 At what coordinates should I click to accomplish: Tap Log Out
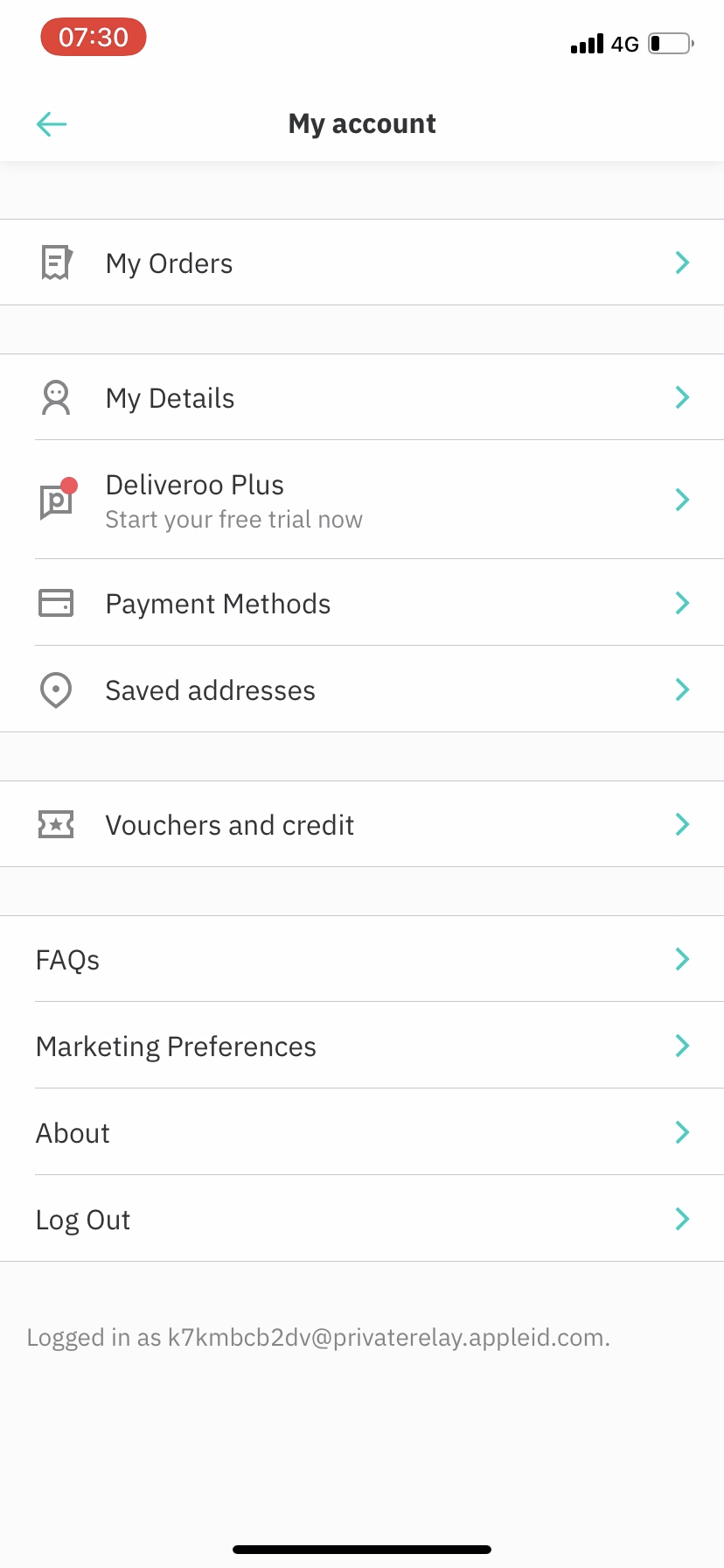pyautogui.click(x=82, y=1218)
